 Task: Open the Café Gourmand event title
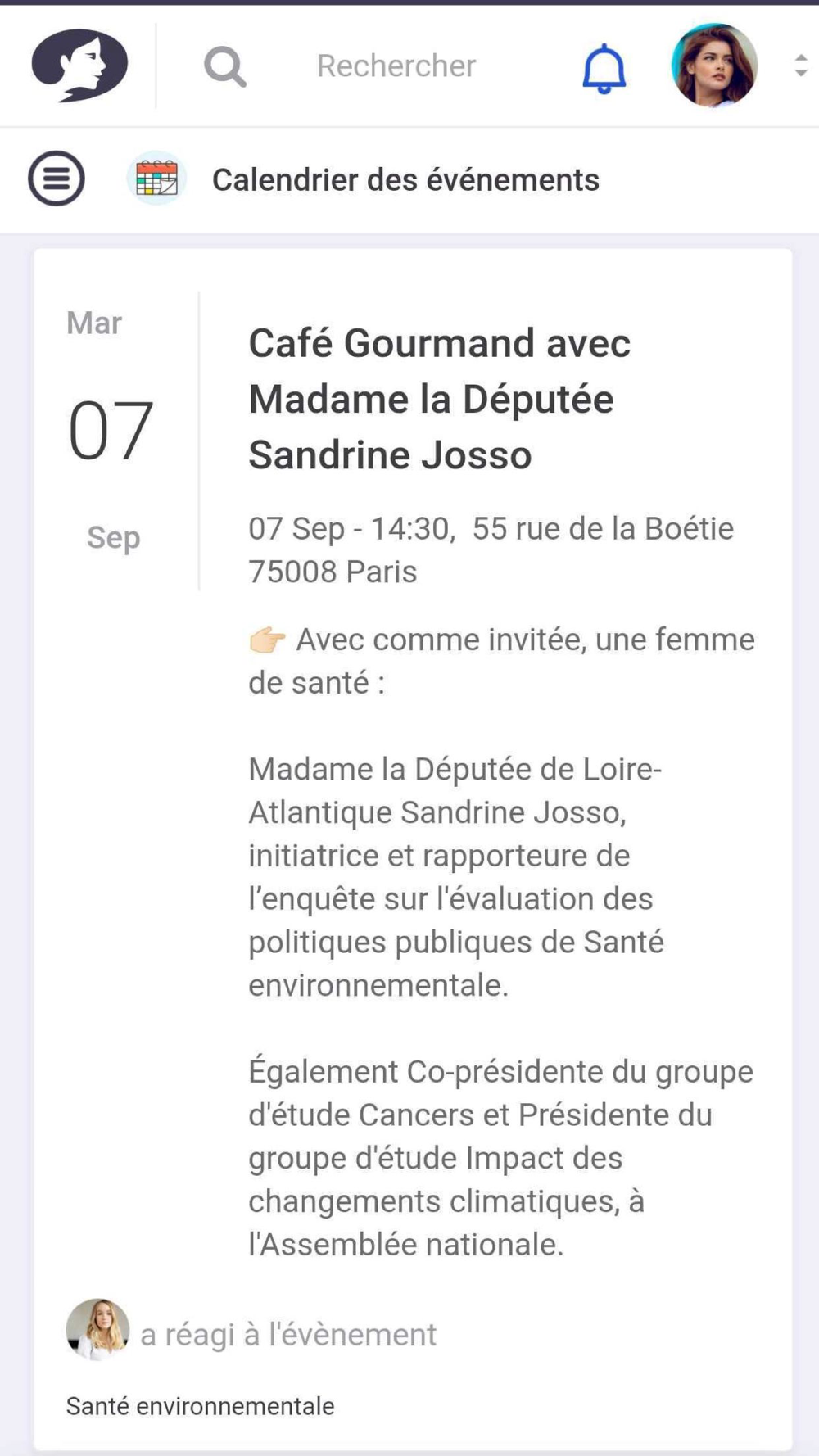pyautogui.click(x=440, y=399)
